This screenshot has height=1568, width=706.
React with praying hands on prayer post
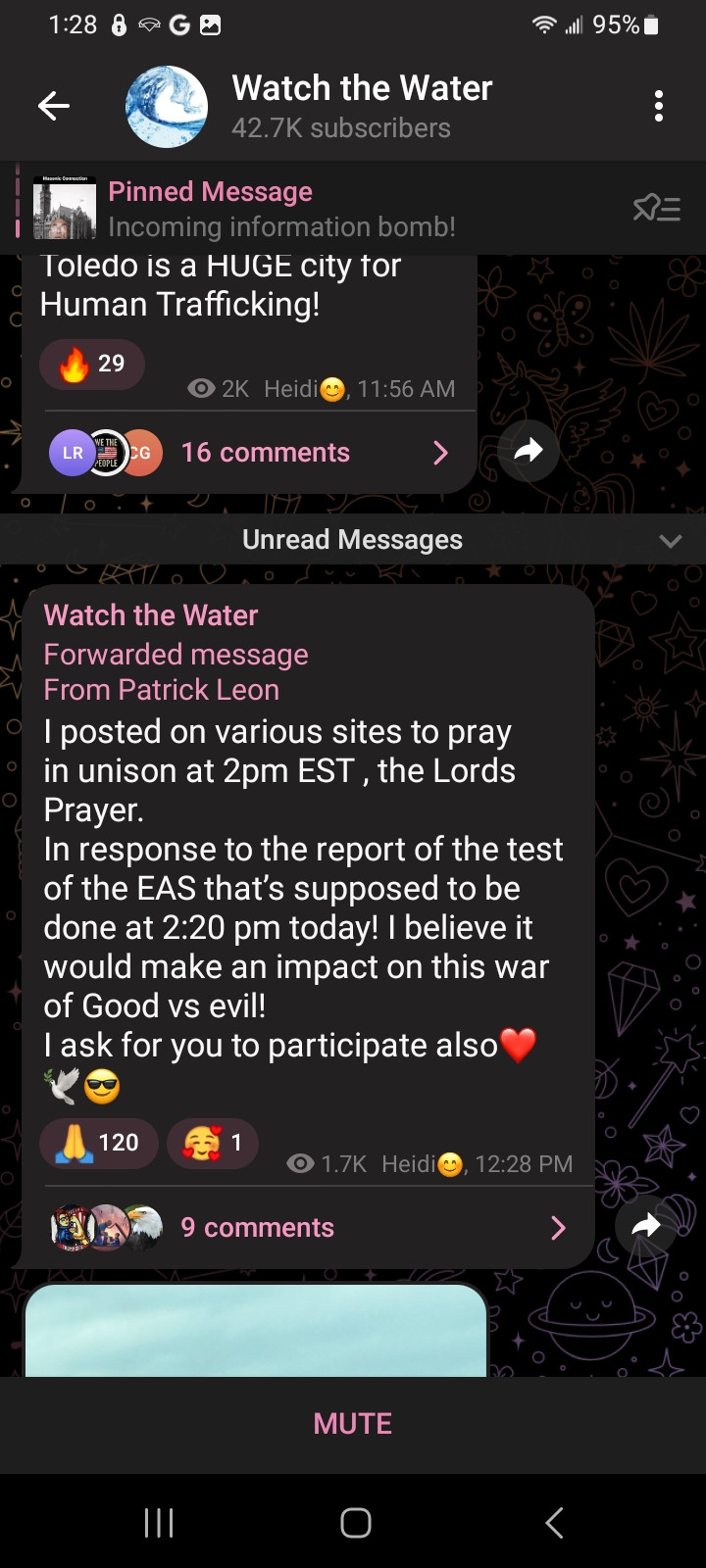coord(98,1143)
